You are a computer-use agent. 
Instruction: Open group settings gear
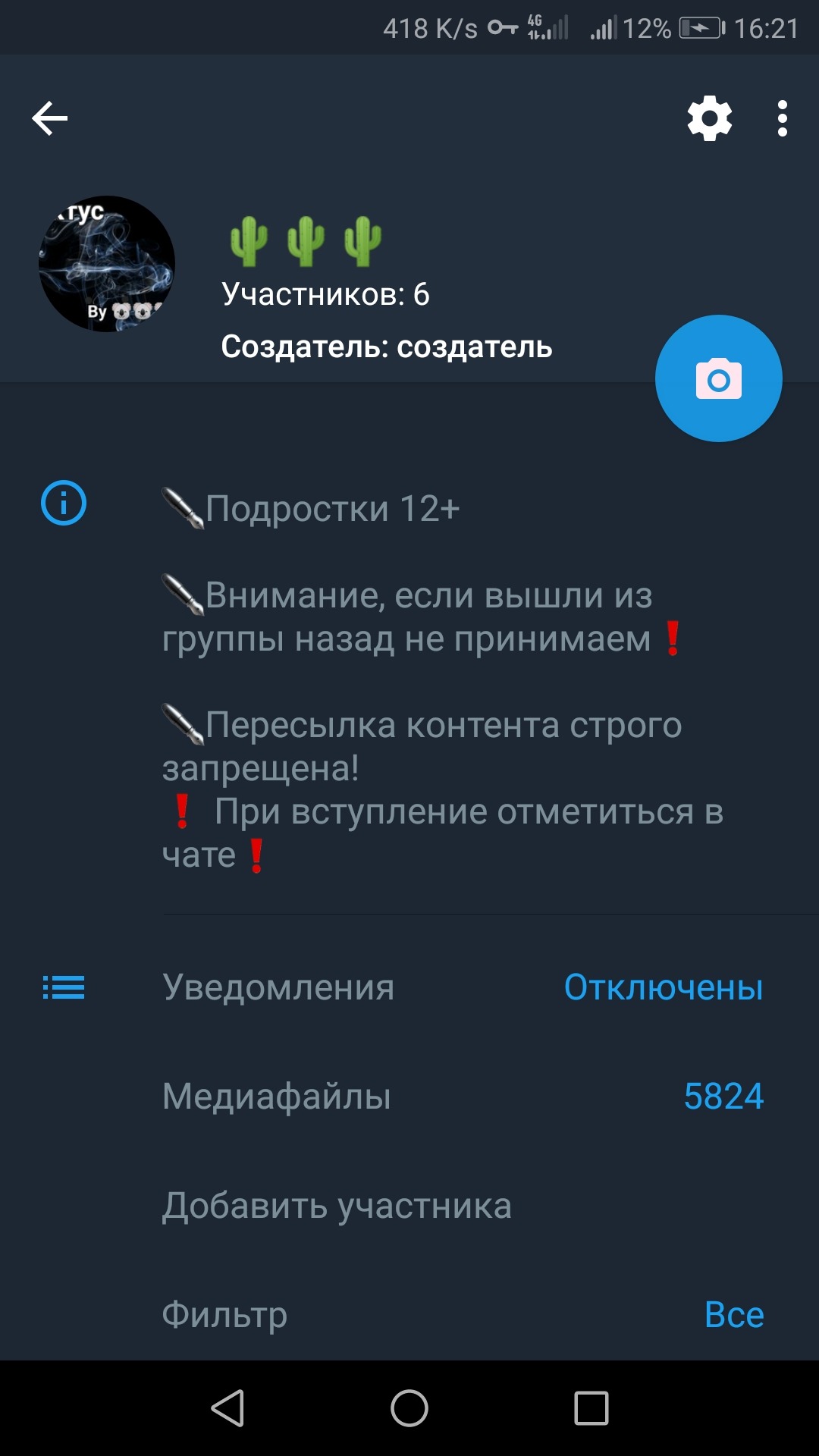click(x=709, y=118)
